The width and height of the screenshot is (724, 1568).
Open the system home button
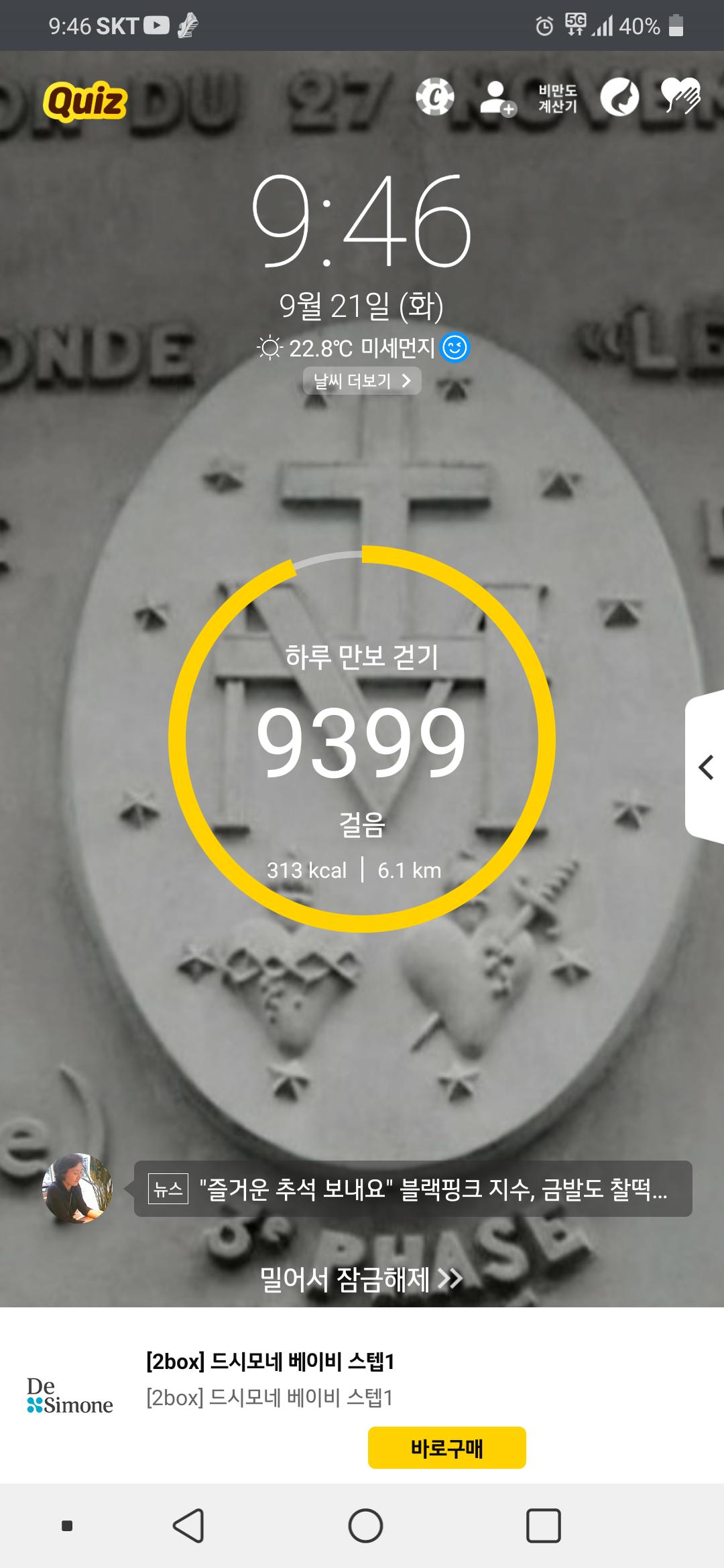pos(365,1526)
